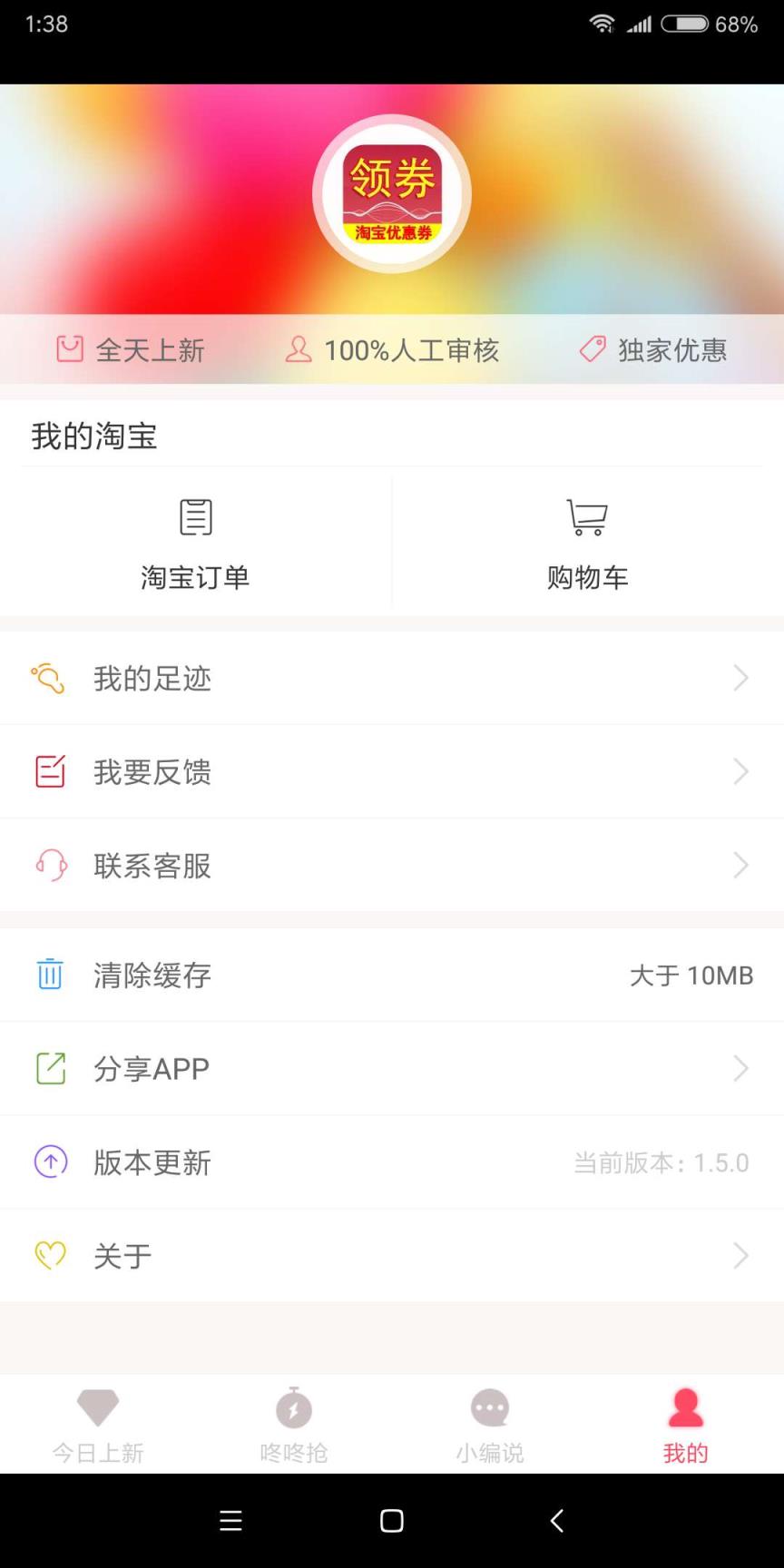Click the 100%人工审核 badge
The image size is (784, 1568).
click(393, 349)
